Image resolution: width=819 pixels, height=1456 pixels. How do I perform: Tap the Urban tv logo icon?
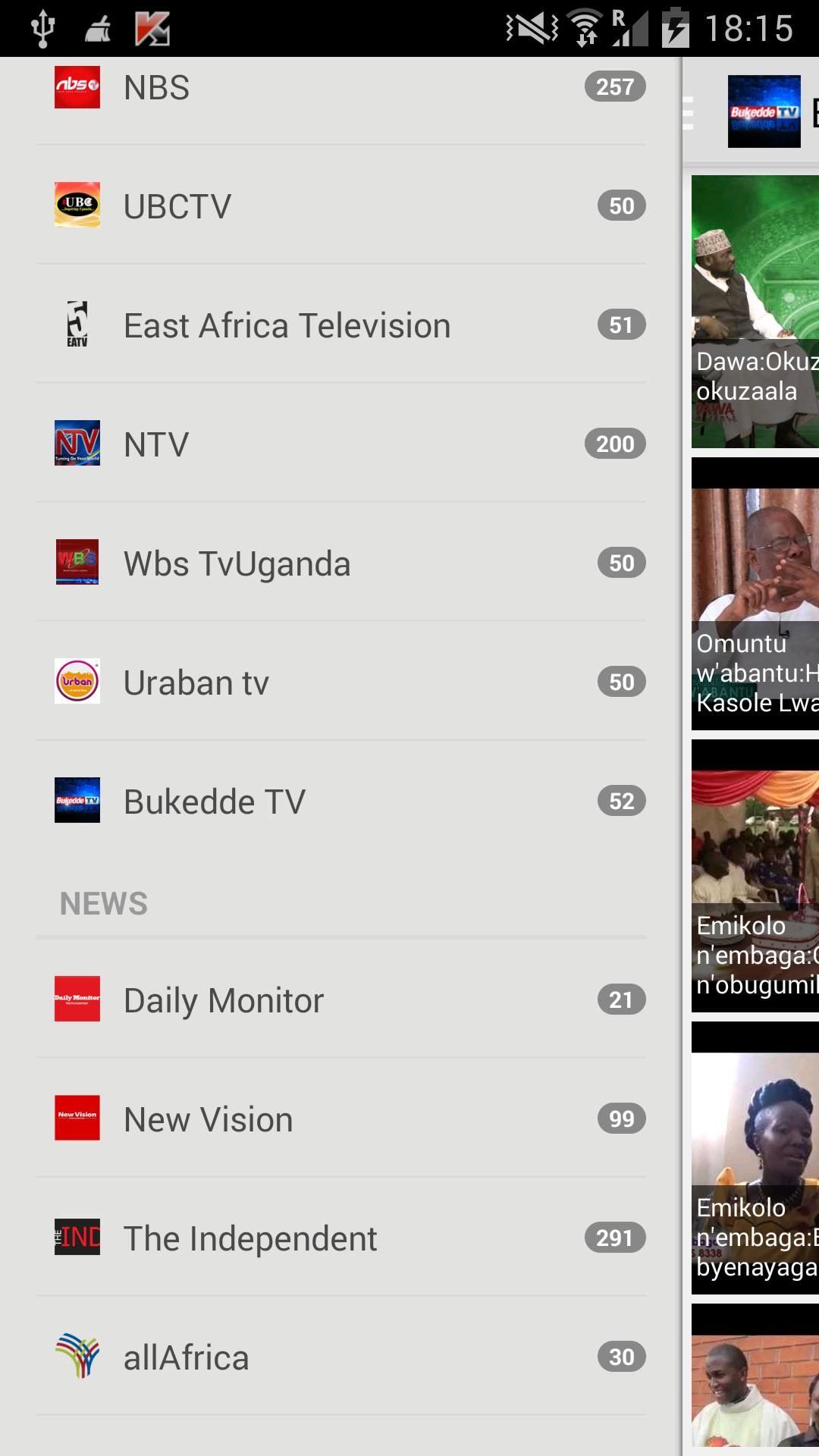click(x=76, y=681)
